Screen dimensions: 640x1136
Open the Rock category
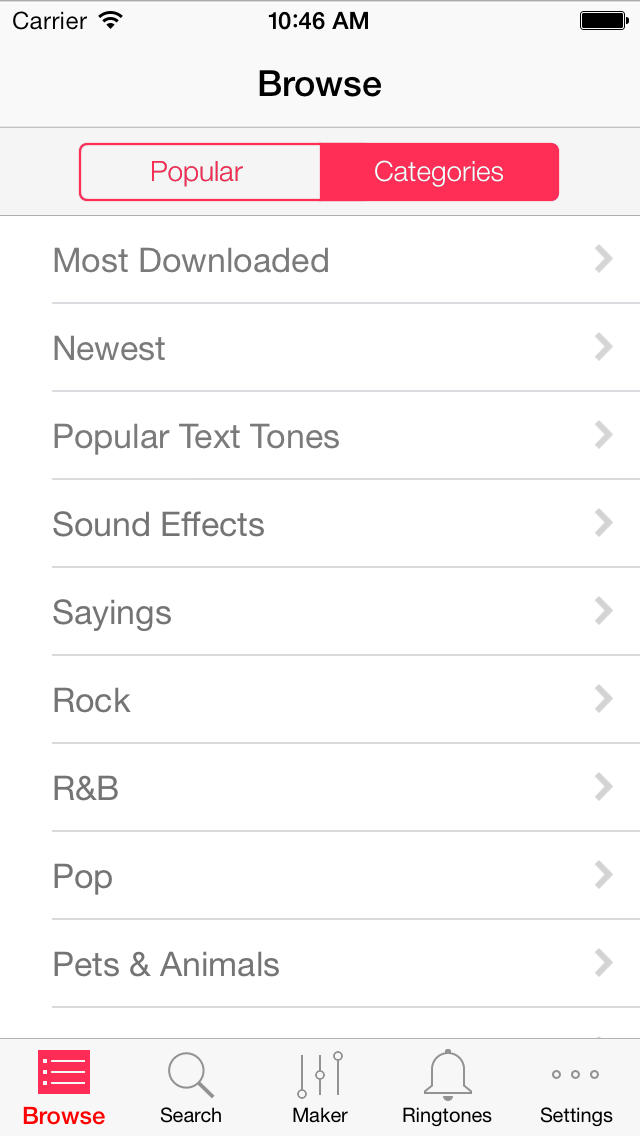(x=320, y=700)
